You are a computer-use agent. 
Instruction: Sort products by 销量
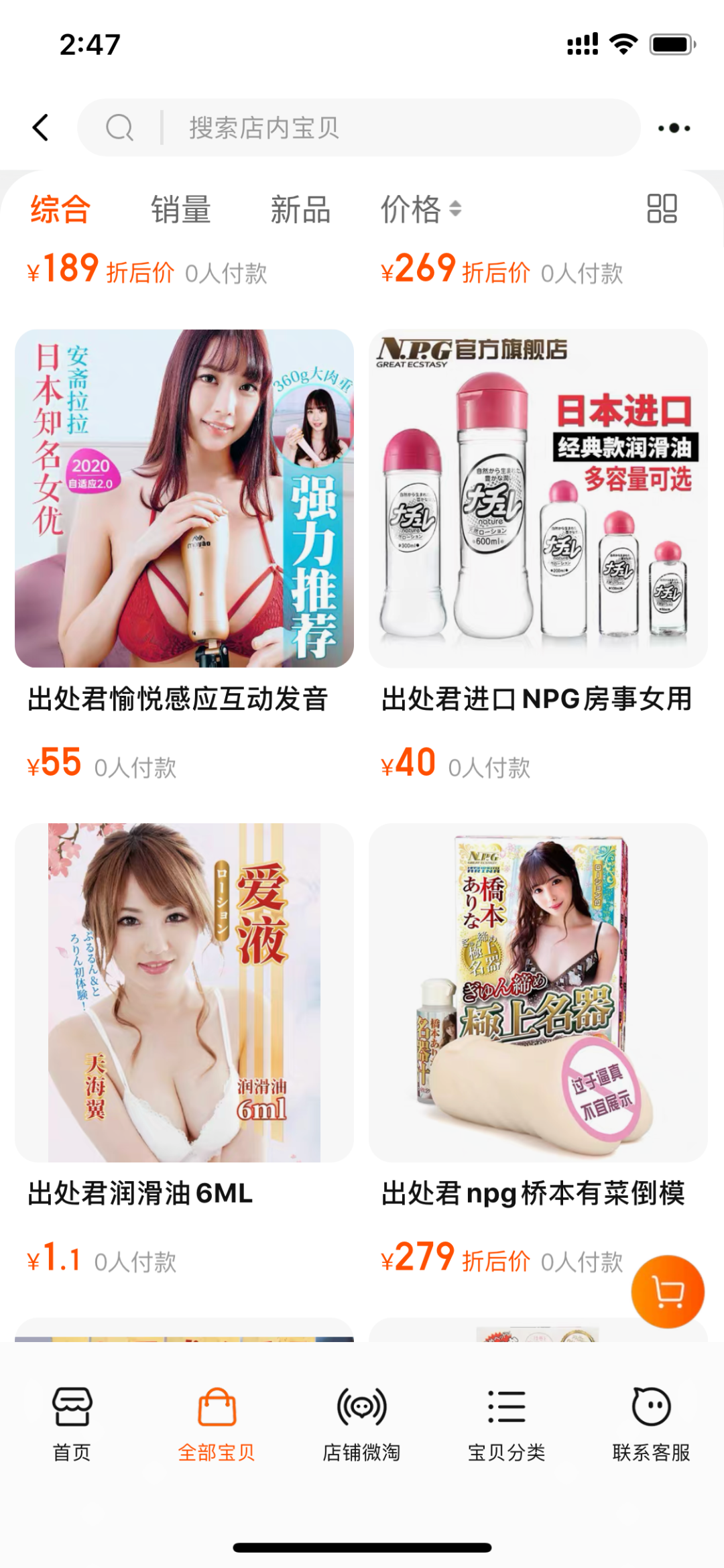tap(181, 209)
